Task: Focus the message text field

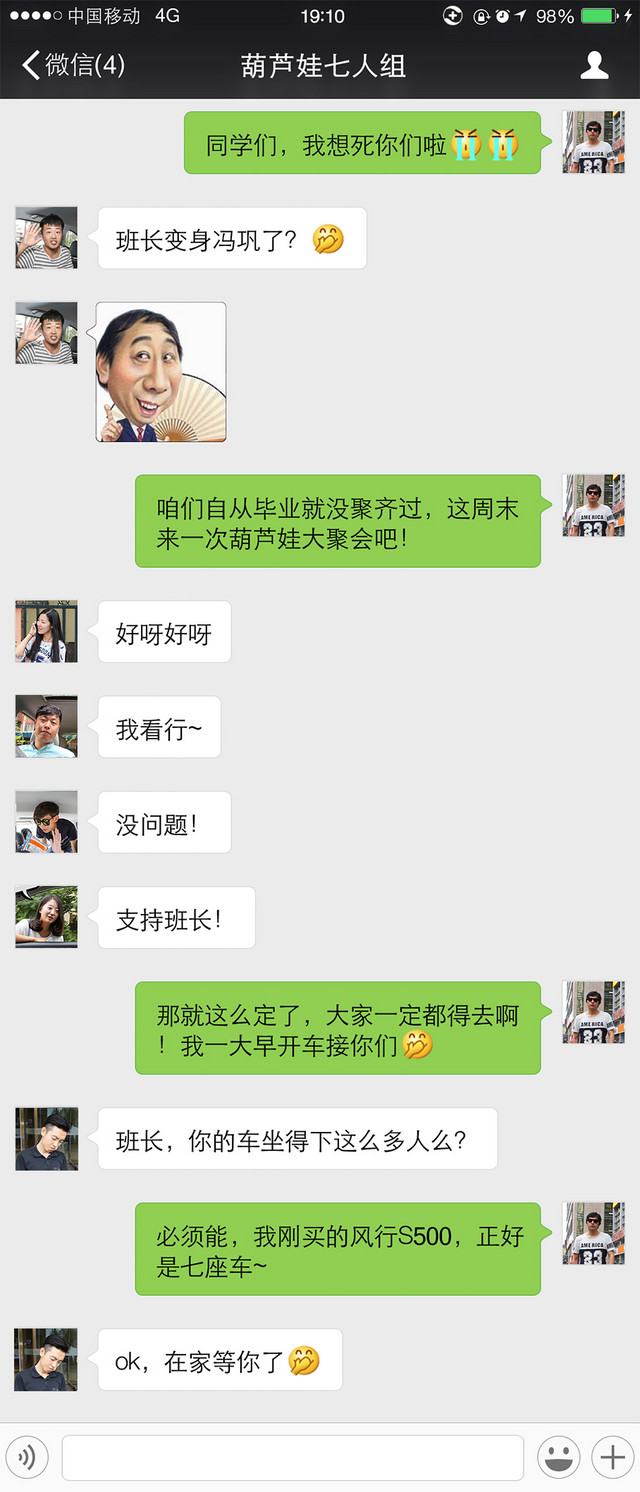Action: click(292, 1457)
